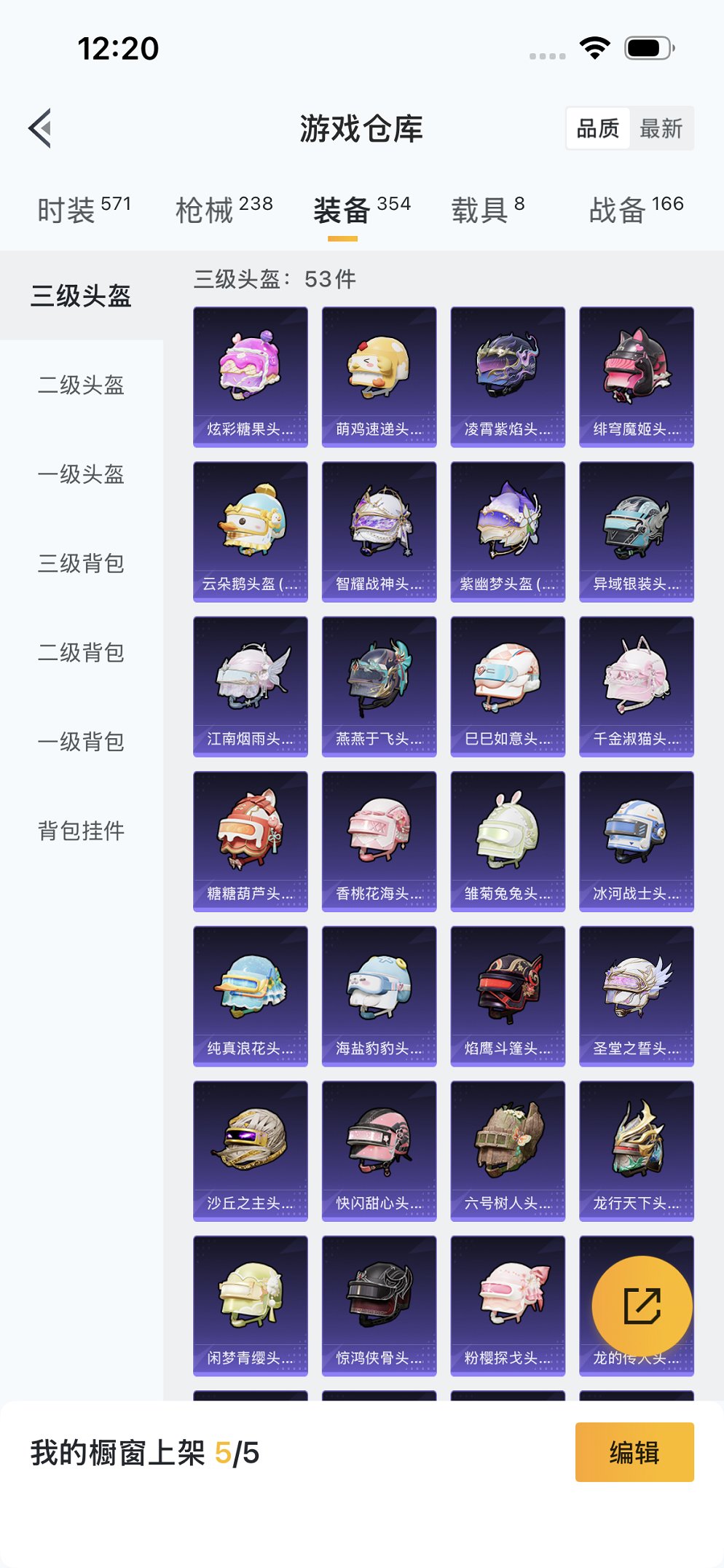The width and height of the screenshot is (724, 1568).
Task: Switch sidebar filter to 背包挂件
Action: tap(82, 830)
